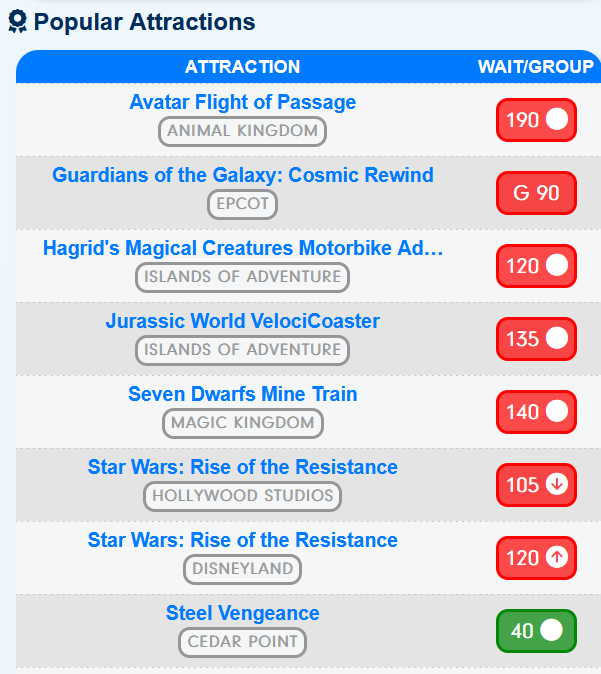601x674 pixels.
Task: Tap the 105 wait time badge
Action: (536, 485)
